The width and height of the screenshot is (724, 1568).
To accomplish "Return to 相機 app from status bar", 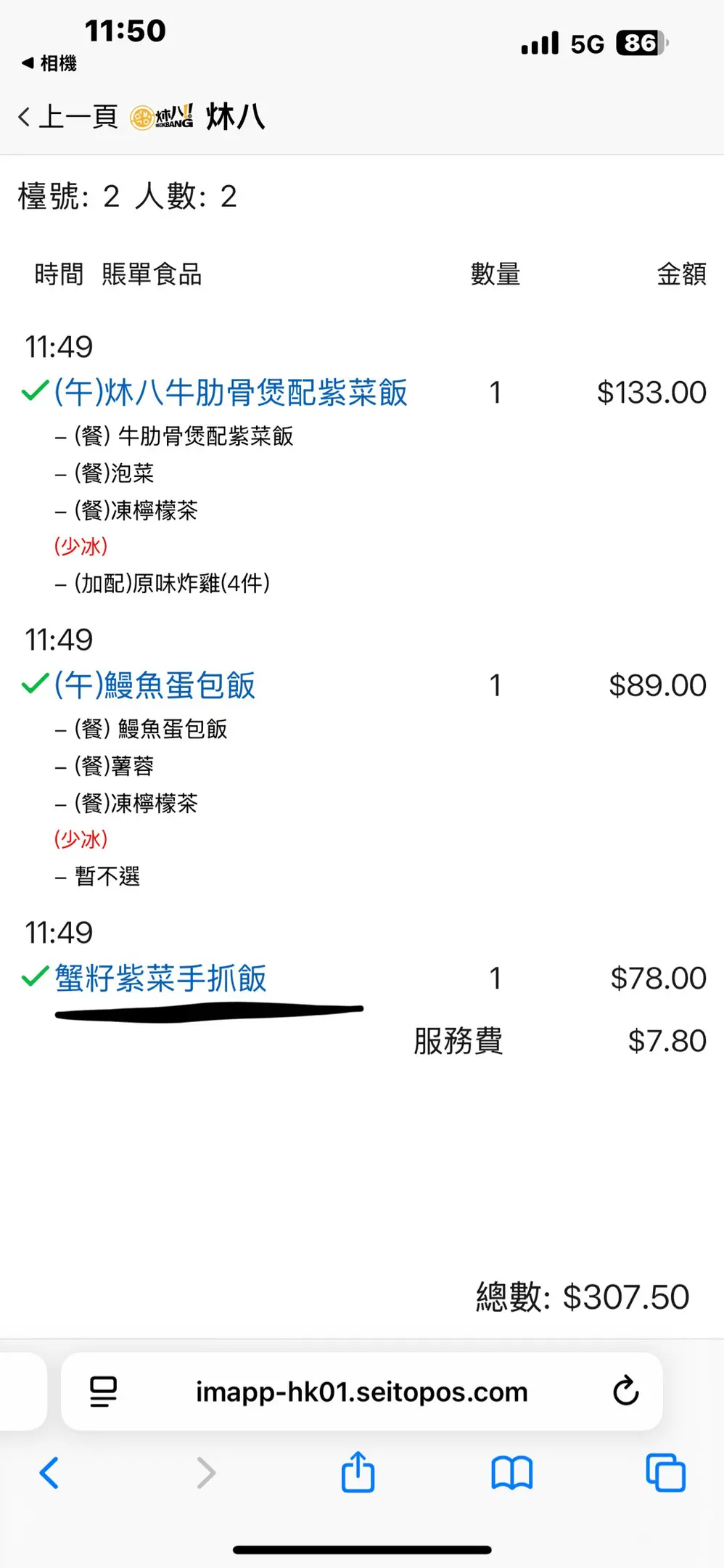I will pyautogui.click(x=49, y=63).
